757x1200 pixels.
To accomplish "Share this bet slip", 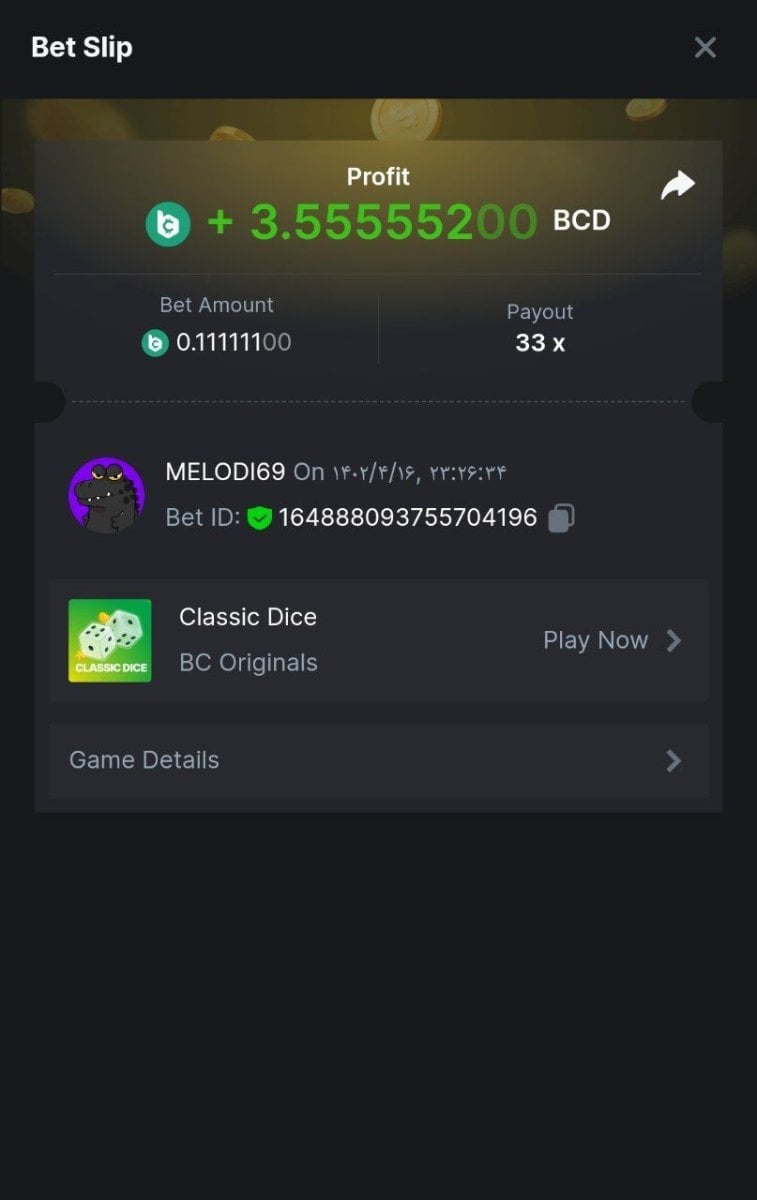I will click(677, 185).
